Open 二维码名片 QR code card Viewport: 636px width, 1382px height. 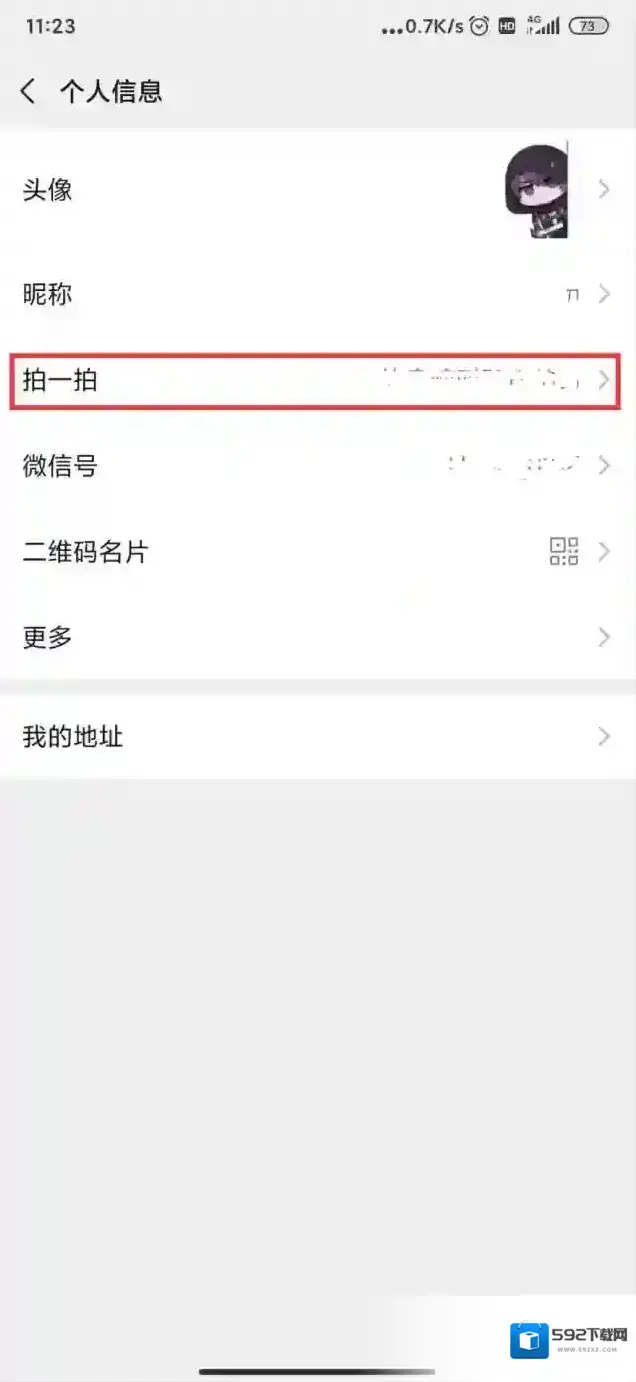[318, 552]
